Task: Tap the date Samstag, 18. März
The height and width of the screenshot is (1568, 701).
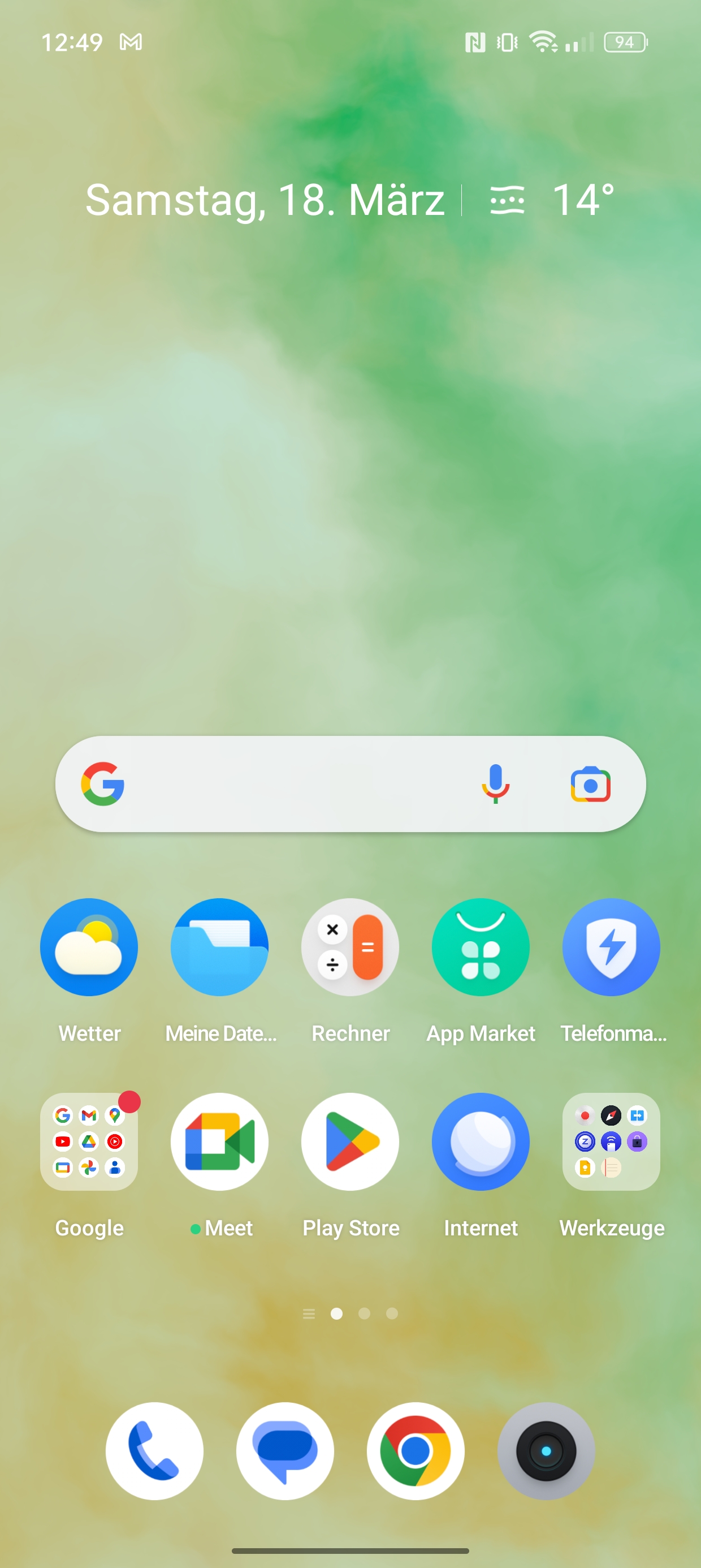Action: click(x=265, y=200)
